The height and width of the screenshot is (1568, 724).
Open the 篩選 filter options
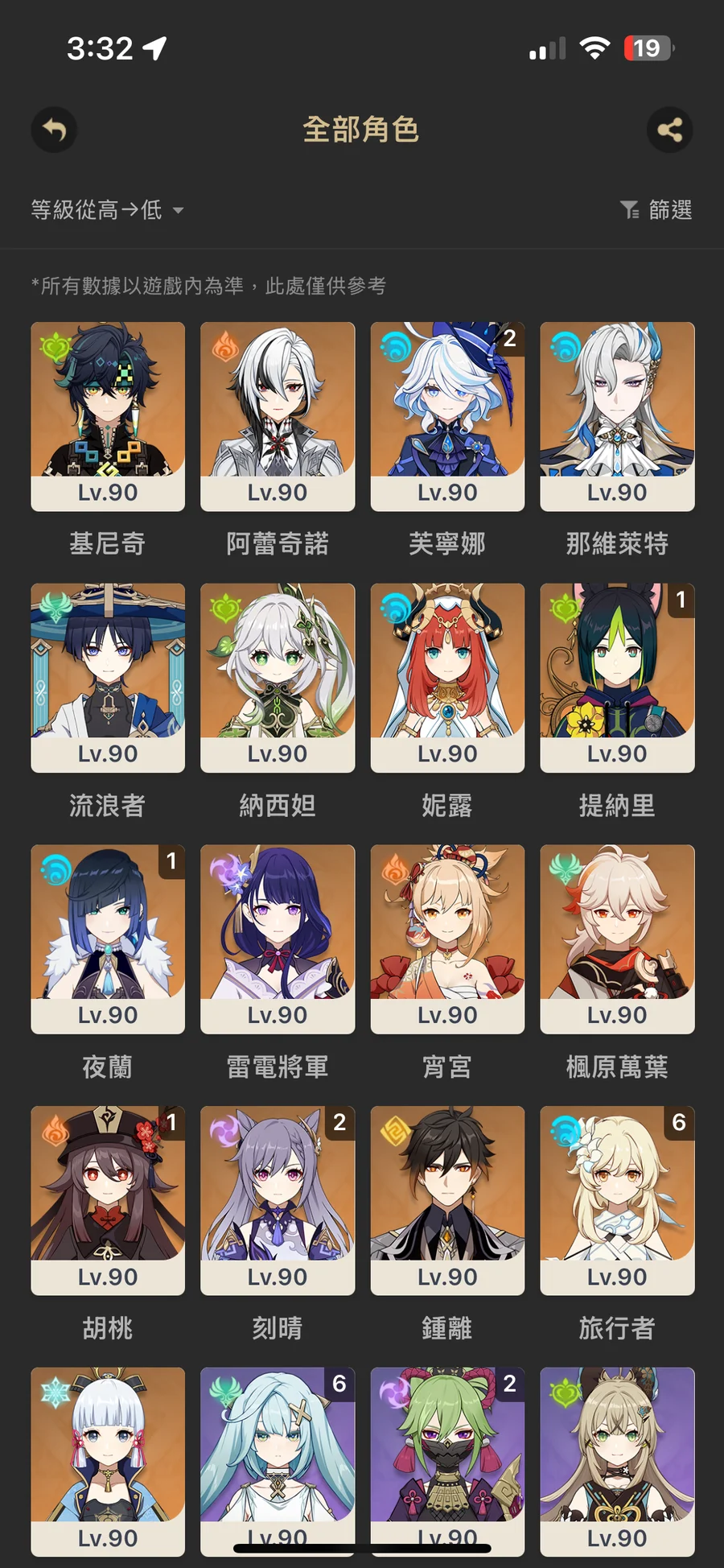(657, 210)
